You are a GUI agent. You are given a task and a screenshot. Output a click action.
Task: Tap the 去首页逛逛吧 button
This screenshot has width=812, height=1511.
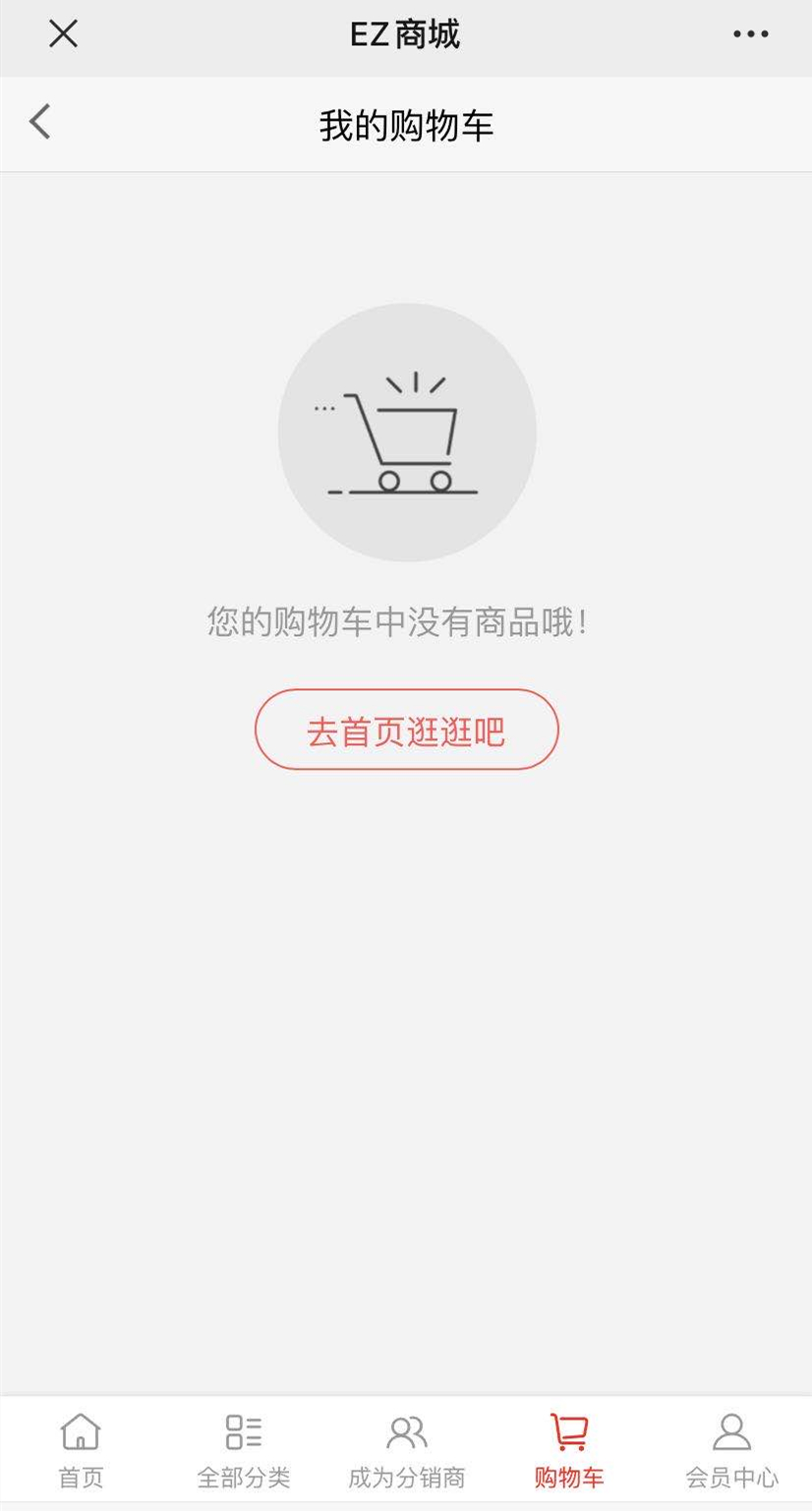[x=407, y=729]
